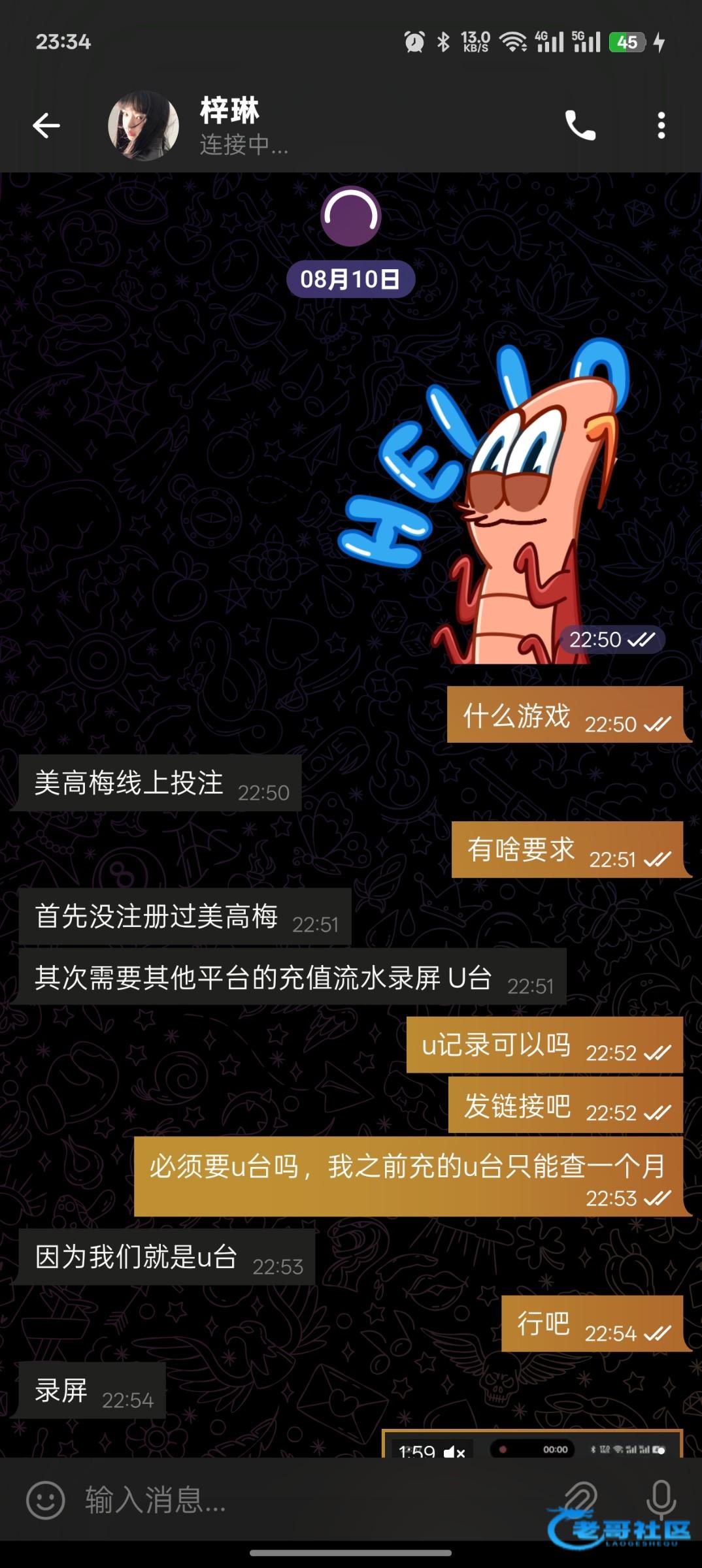
Task: Open the emoji picker
Action: click(45, 1499)
